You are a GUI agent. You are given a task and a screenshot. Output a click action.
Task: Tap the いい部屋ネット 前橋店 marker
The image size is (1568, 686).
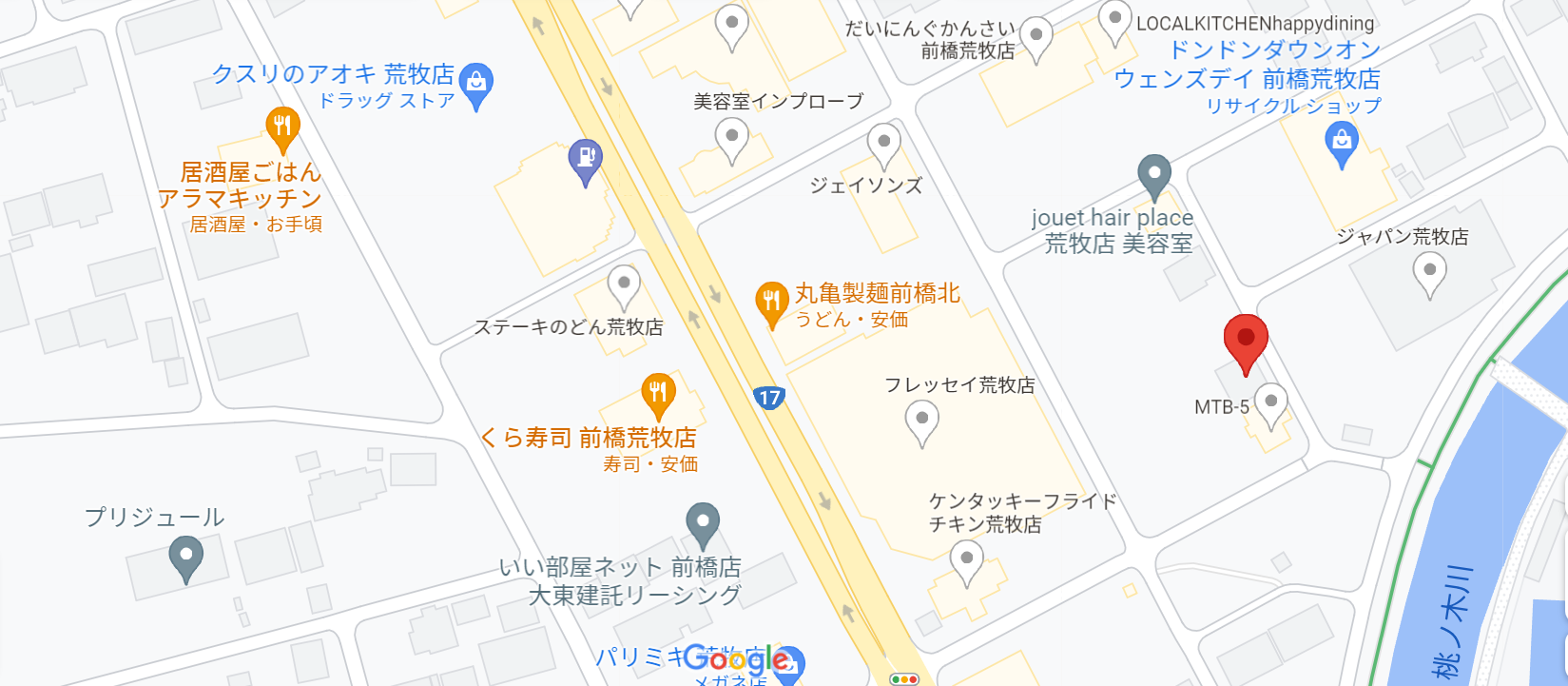click(703, 522)
